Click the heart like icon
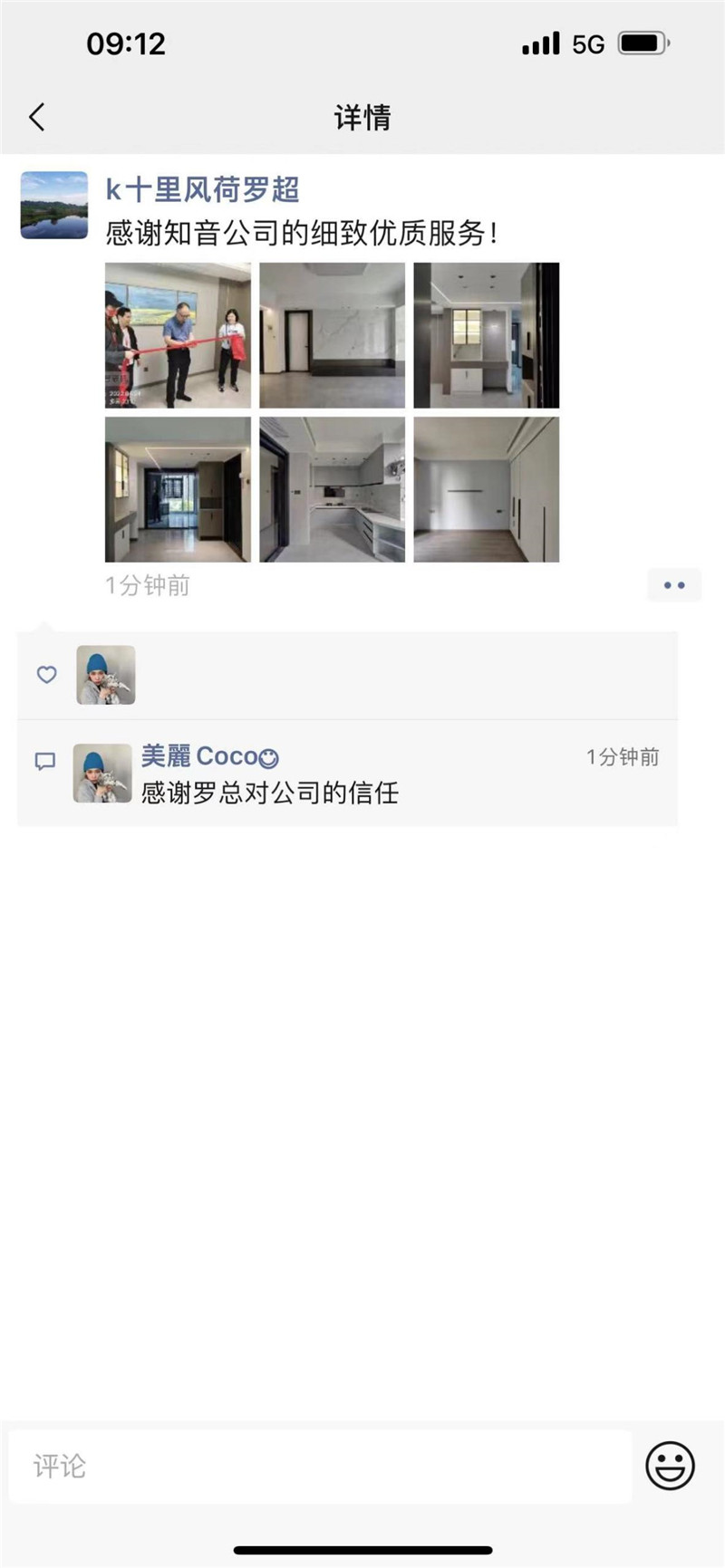The image size is (725, 1568). pos(46,675)
